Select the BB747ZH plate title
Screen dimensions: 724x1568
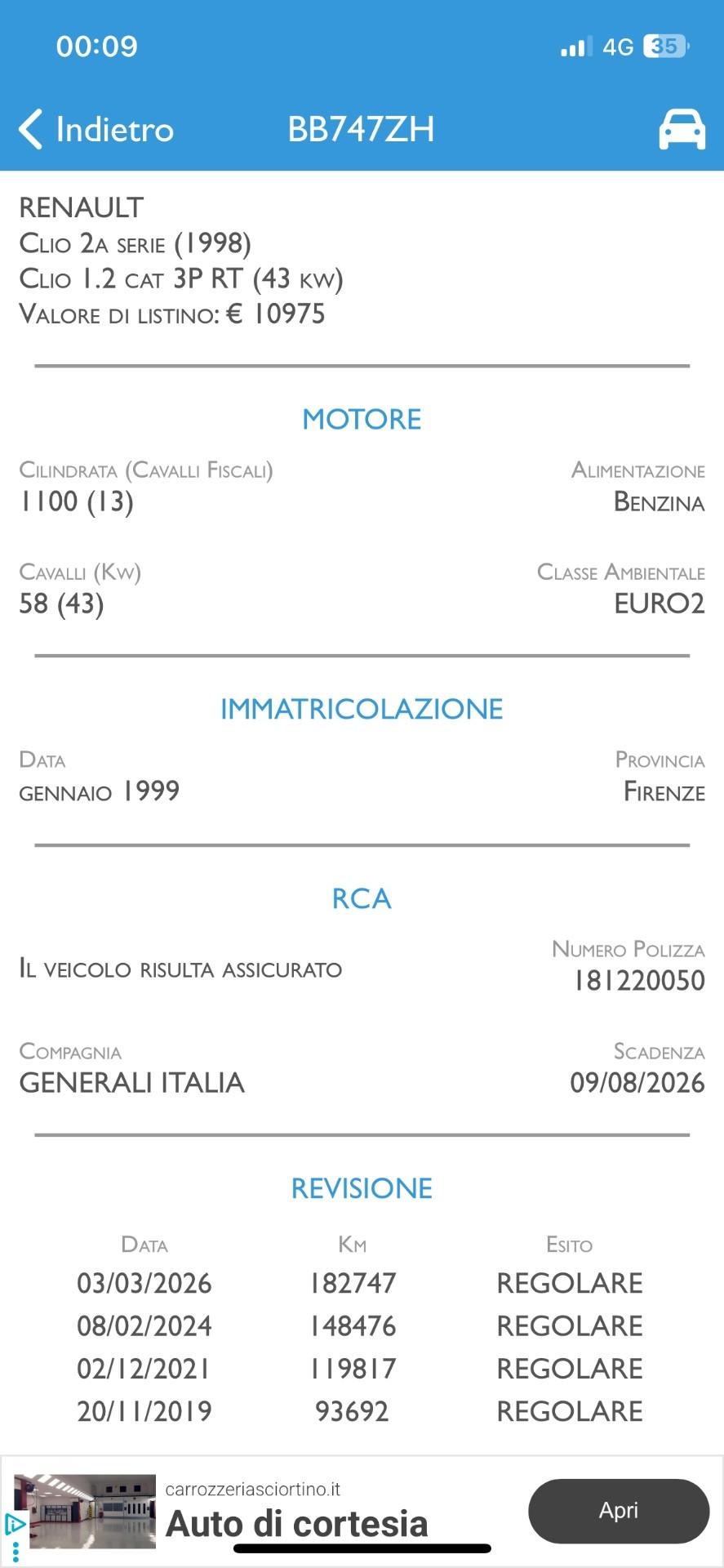pos(362,129)
